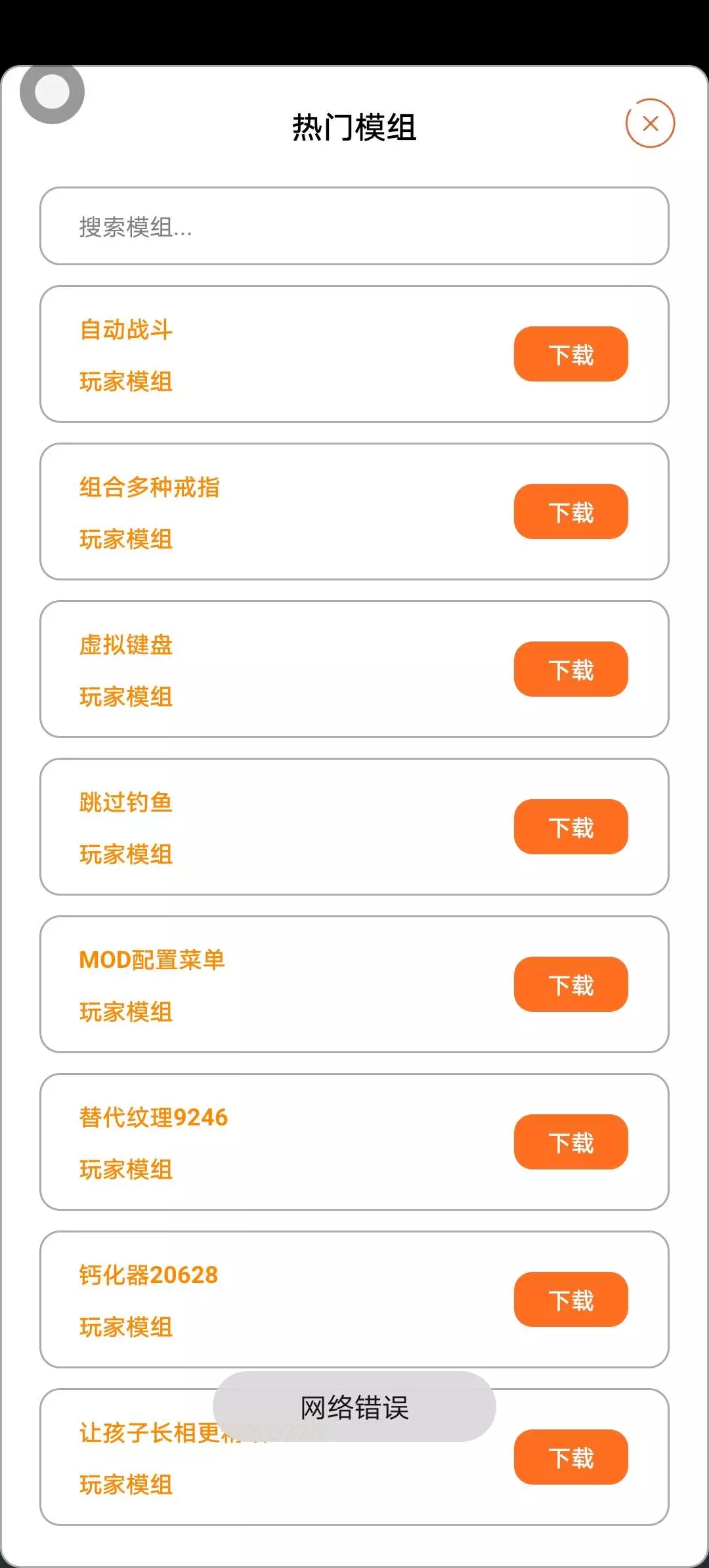709x1568 pixels.
Task: Focus the 搜索模组 search field
Action: [354, 227]
